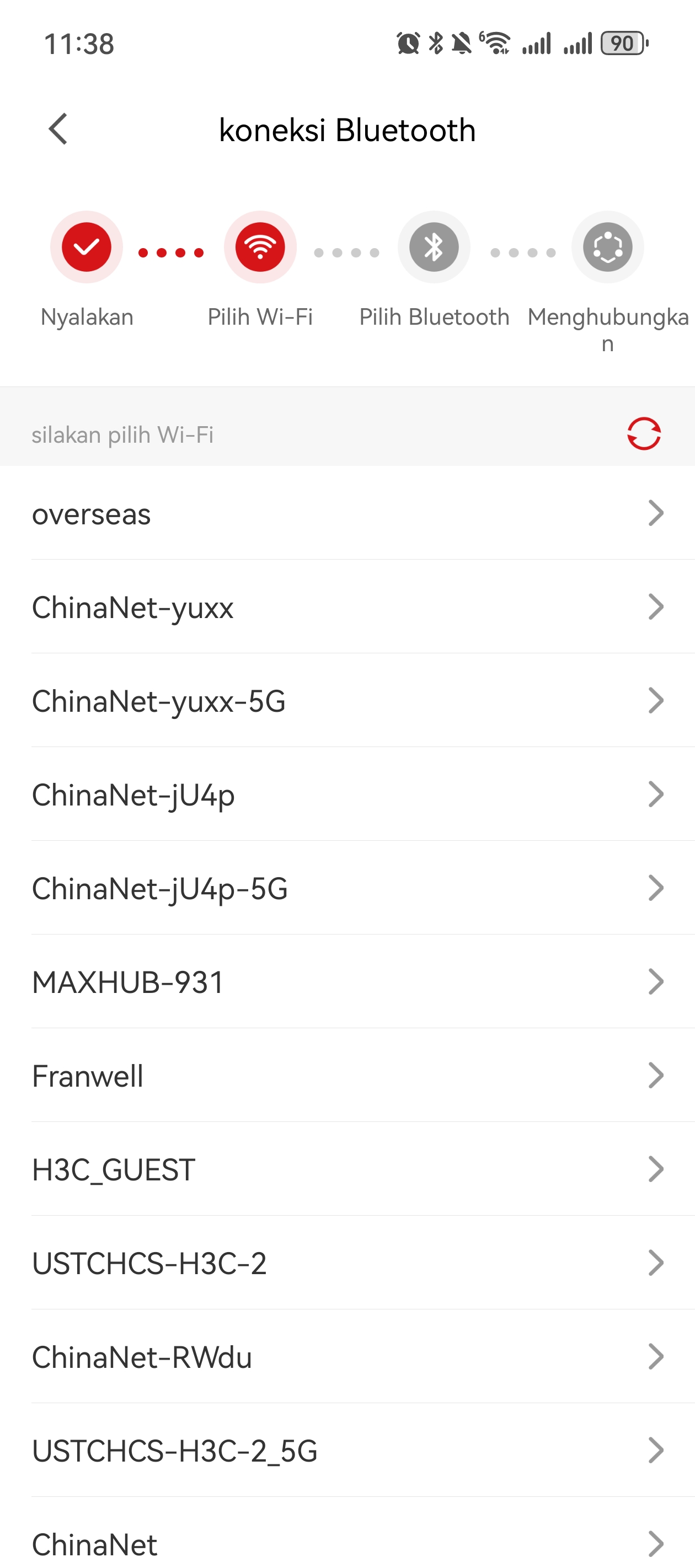Pick ChinaNet-yuxx-5G from the list
This screenshot has width=695, height=1568.
point(347,701)
